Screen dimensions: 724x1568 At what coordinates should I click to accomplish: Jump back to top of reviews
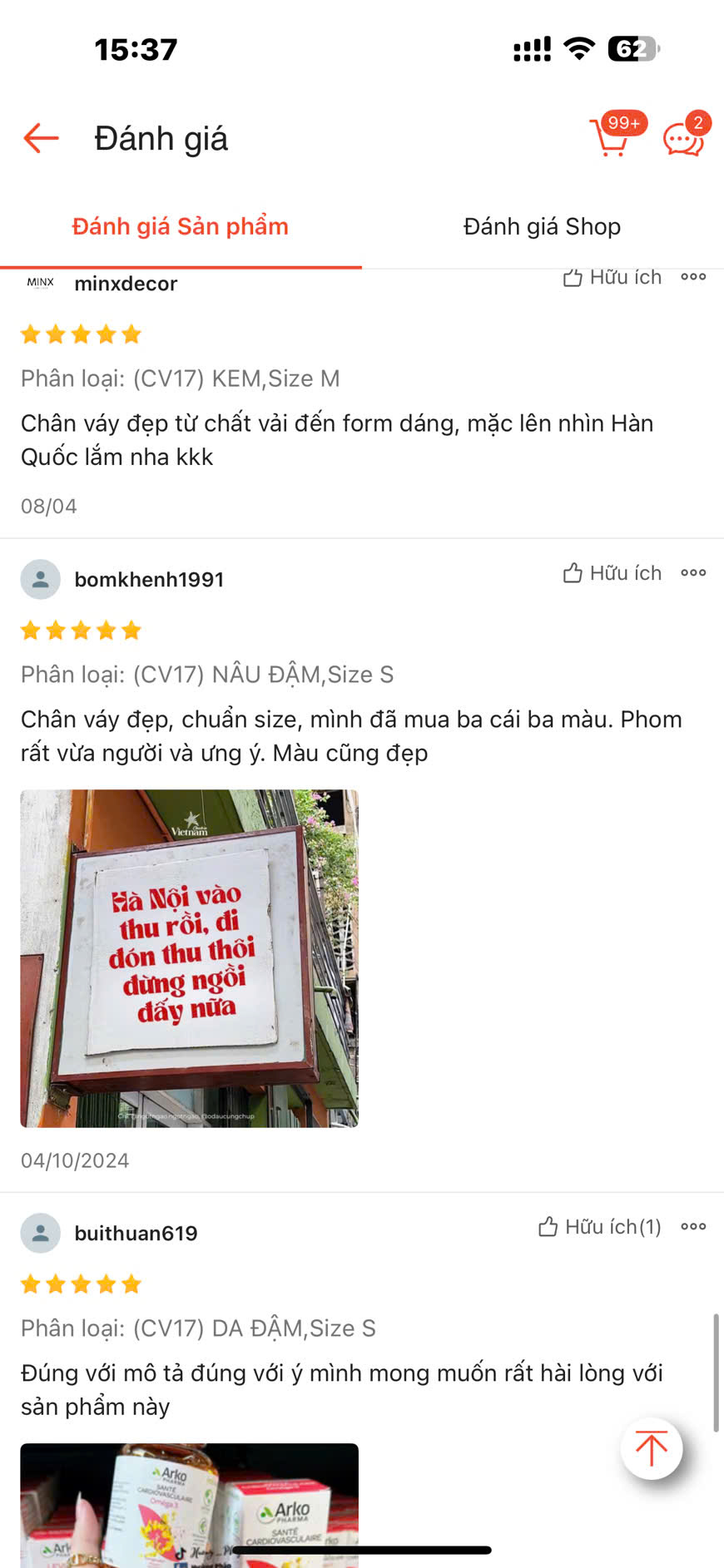(x=652, y=1448)
